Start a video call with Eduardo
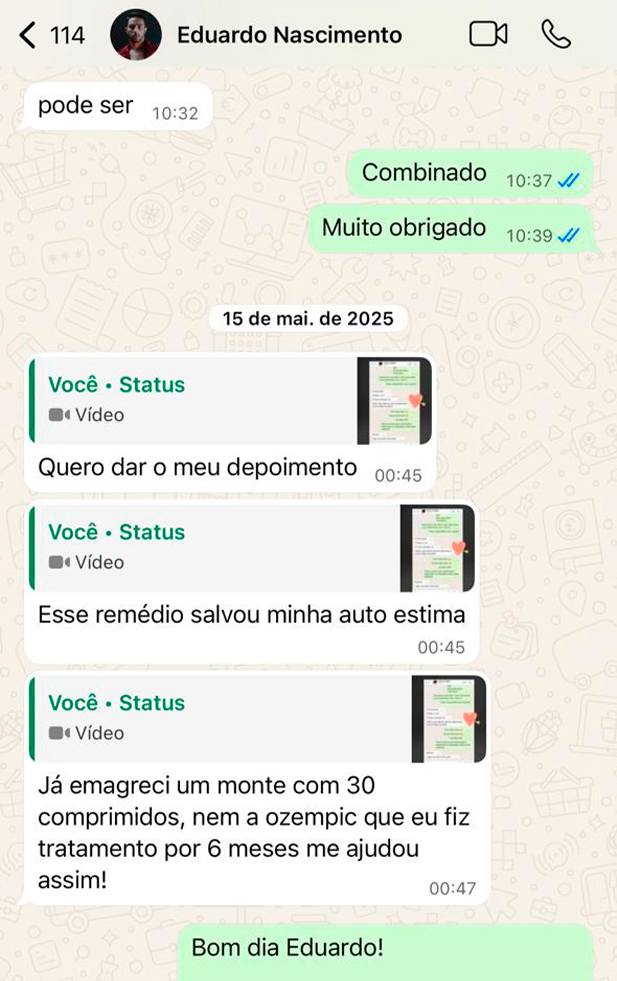This screenshot has width=617, height=981. tap(488, 35)
